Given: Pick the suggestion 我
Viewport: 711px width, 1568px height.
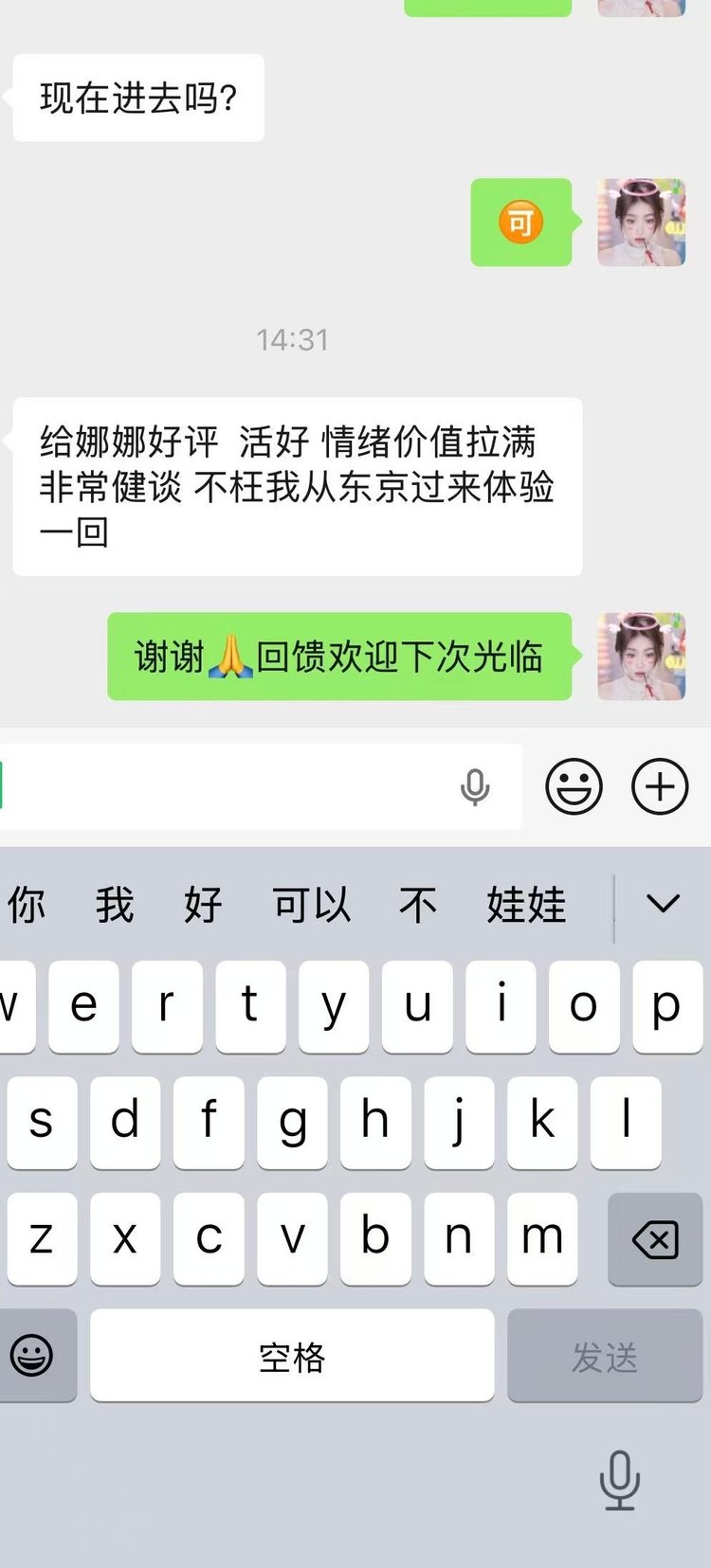Looking at the screenshot, I should tap(115, 905).
